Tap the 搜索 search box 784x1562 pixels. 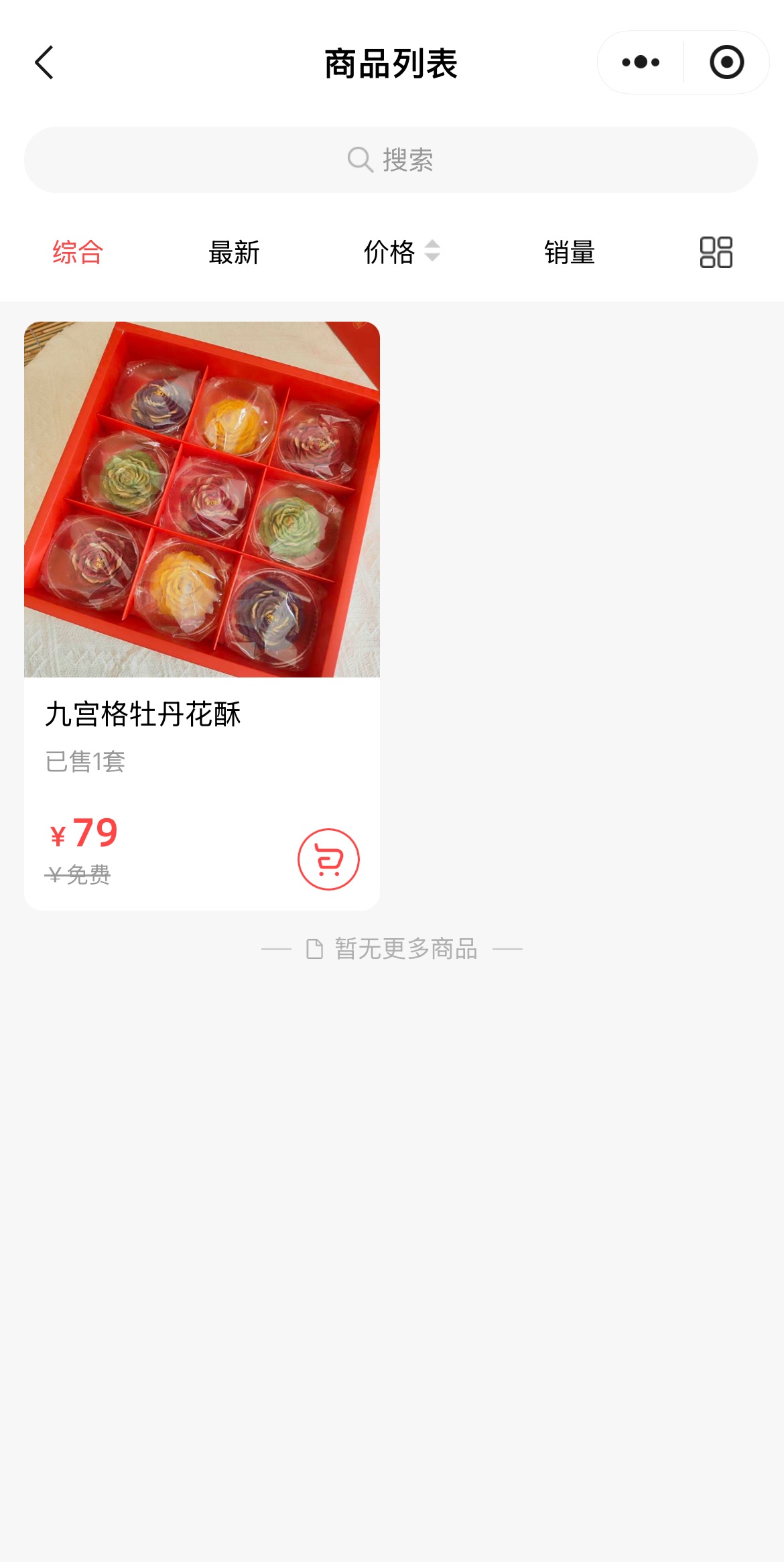[x=391, y=160]
